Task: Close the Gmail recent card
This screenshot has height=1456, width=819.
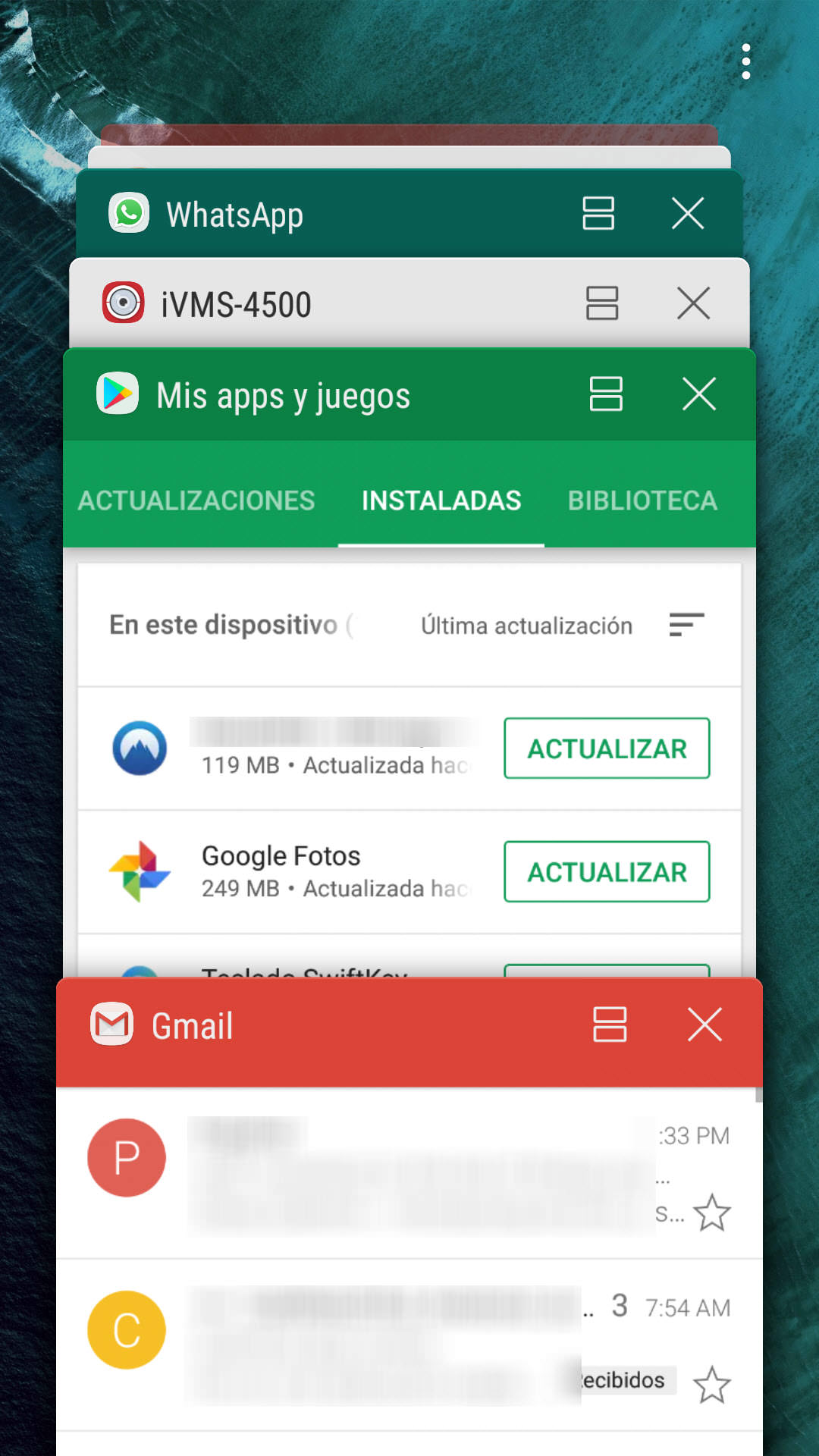Action: click(x=704, y=1025)
